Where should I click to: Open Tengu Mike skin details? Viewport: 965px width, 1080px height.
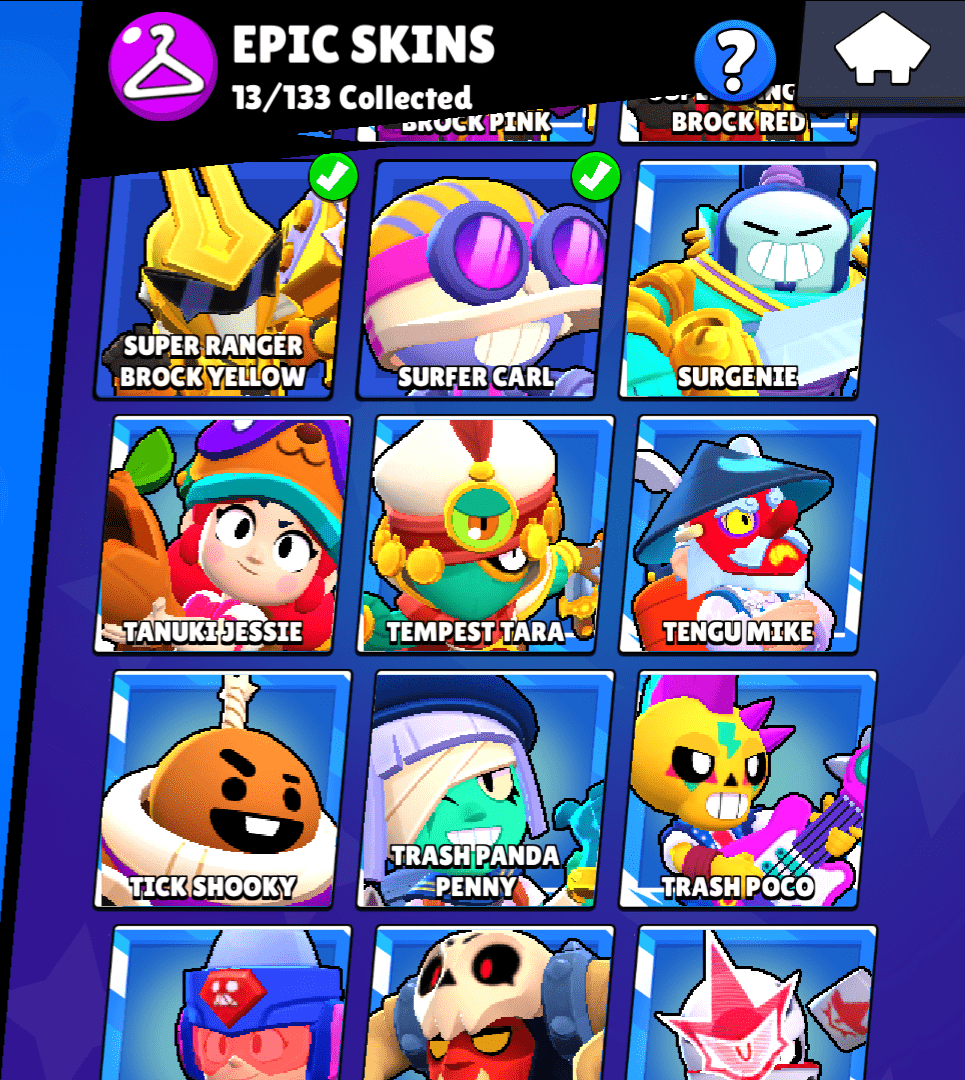click(x=747, y=535)
